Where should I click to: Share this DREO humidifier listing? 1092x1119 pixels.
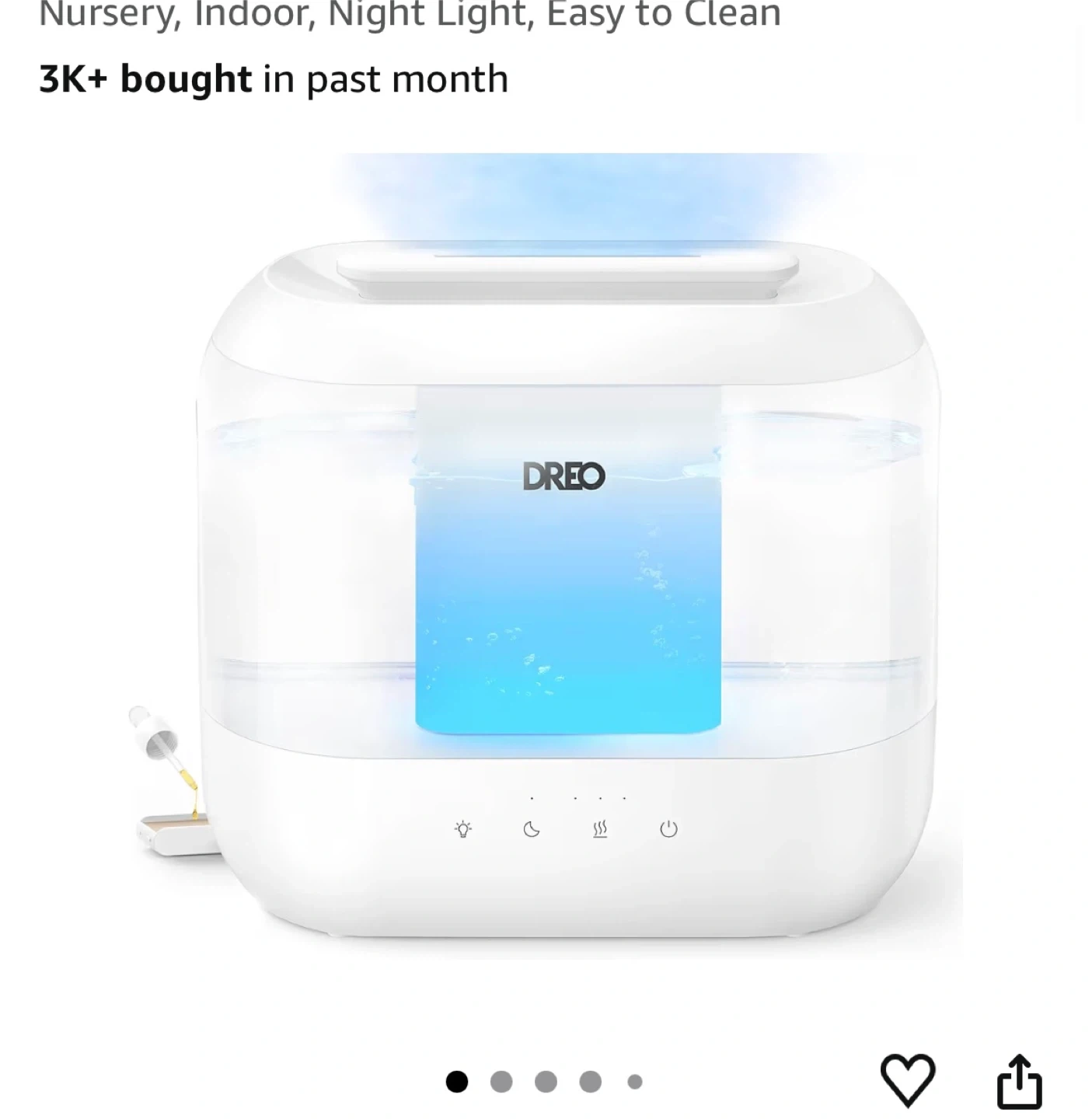coord(1019,1080)
